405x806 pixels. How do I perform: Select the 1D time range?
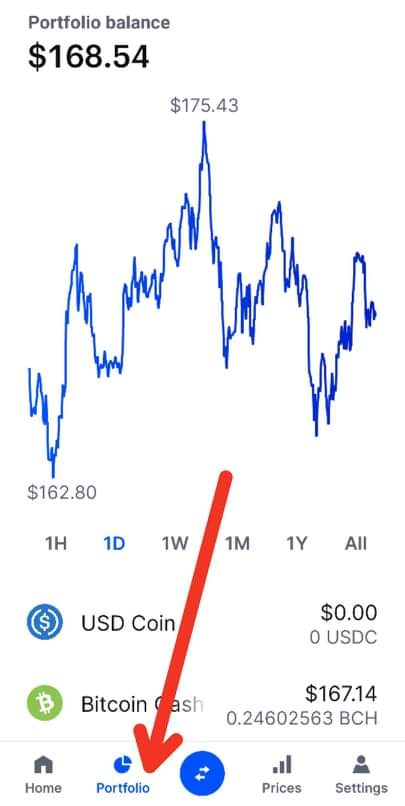tap(114, 543)
